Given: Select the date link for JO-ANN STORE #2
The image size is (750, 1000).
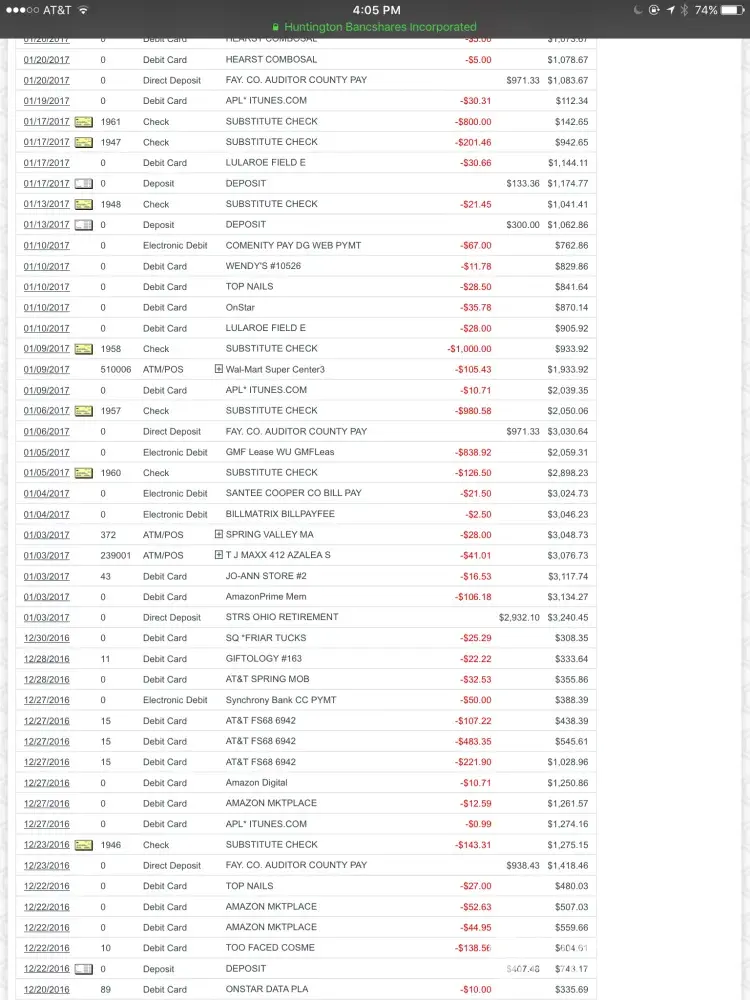Looking at the screenshot, I should click(x=47, y=576).
